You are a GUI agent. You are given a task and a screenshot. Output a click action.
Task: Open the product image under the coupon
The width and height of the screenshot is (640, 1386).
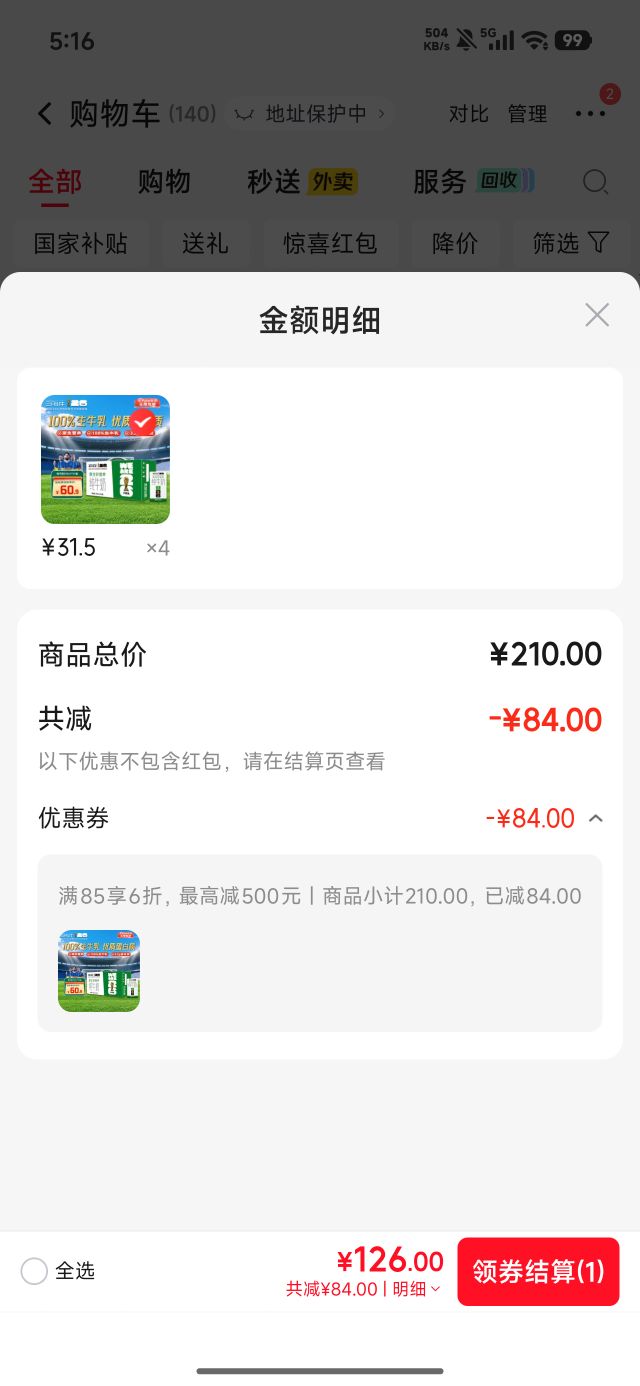(99, 971)
